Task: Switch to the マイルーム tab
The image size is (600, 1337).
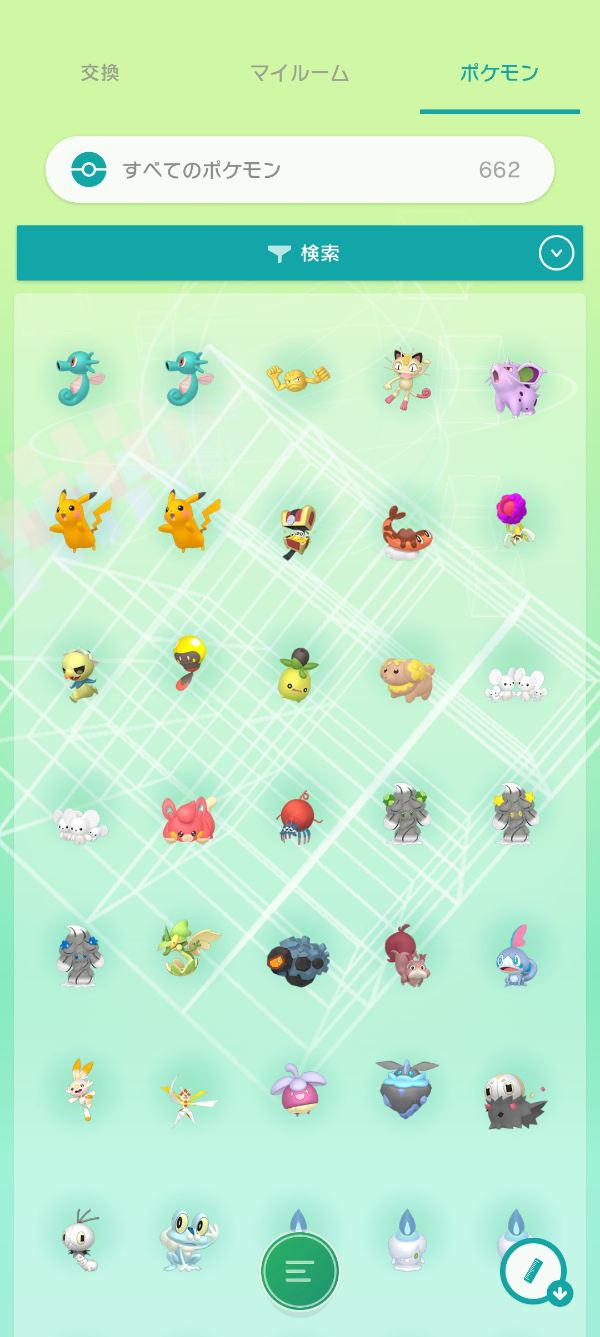Action: click(x=299, y=73)
